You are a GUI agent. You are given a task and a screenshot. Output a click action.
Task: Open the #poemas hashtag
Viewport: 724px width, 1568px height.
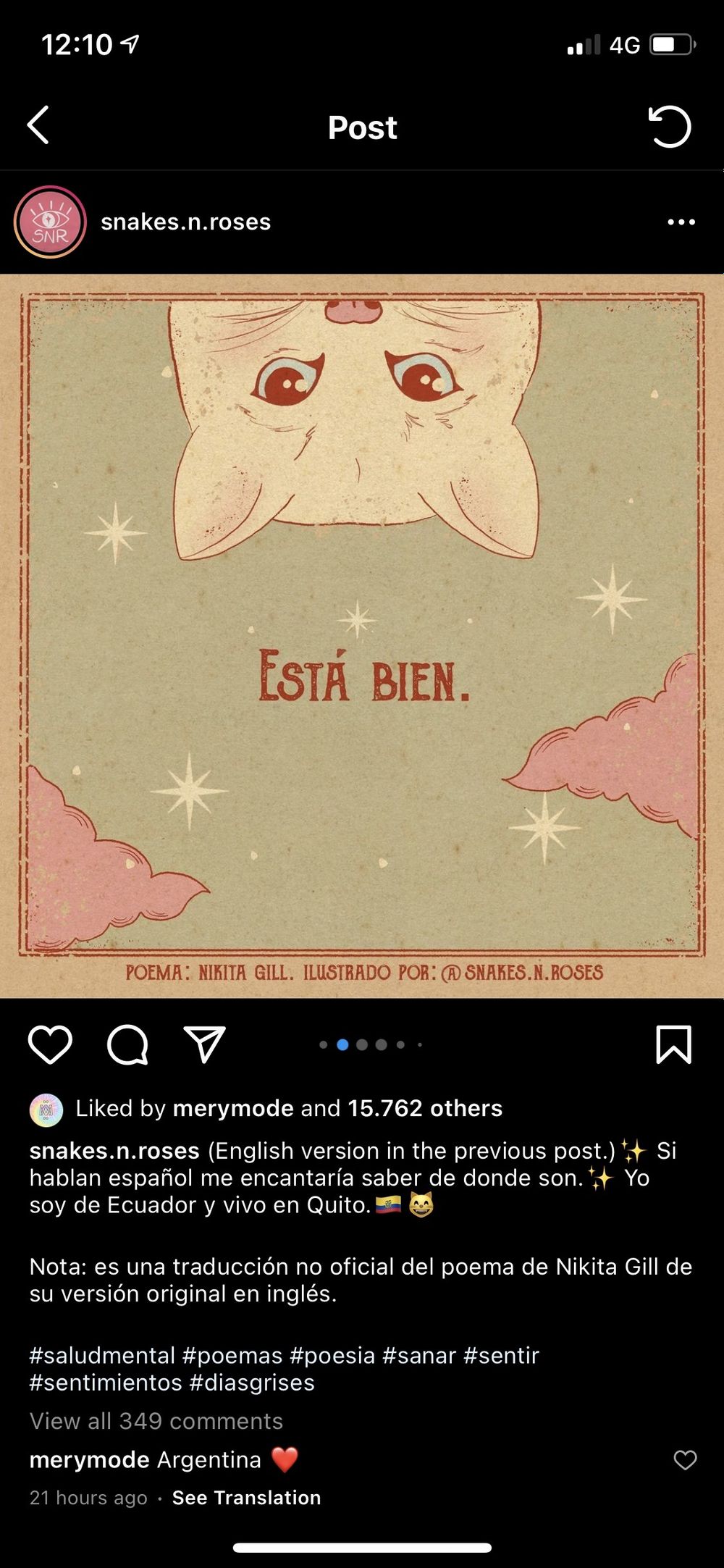(x=232, y=1355)
